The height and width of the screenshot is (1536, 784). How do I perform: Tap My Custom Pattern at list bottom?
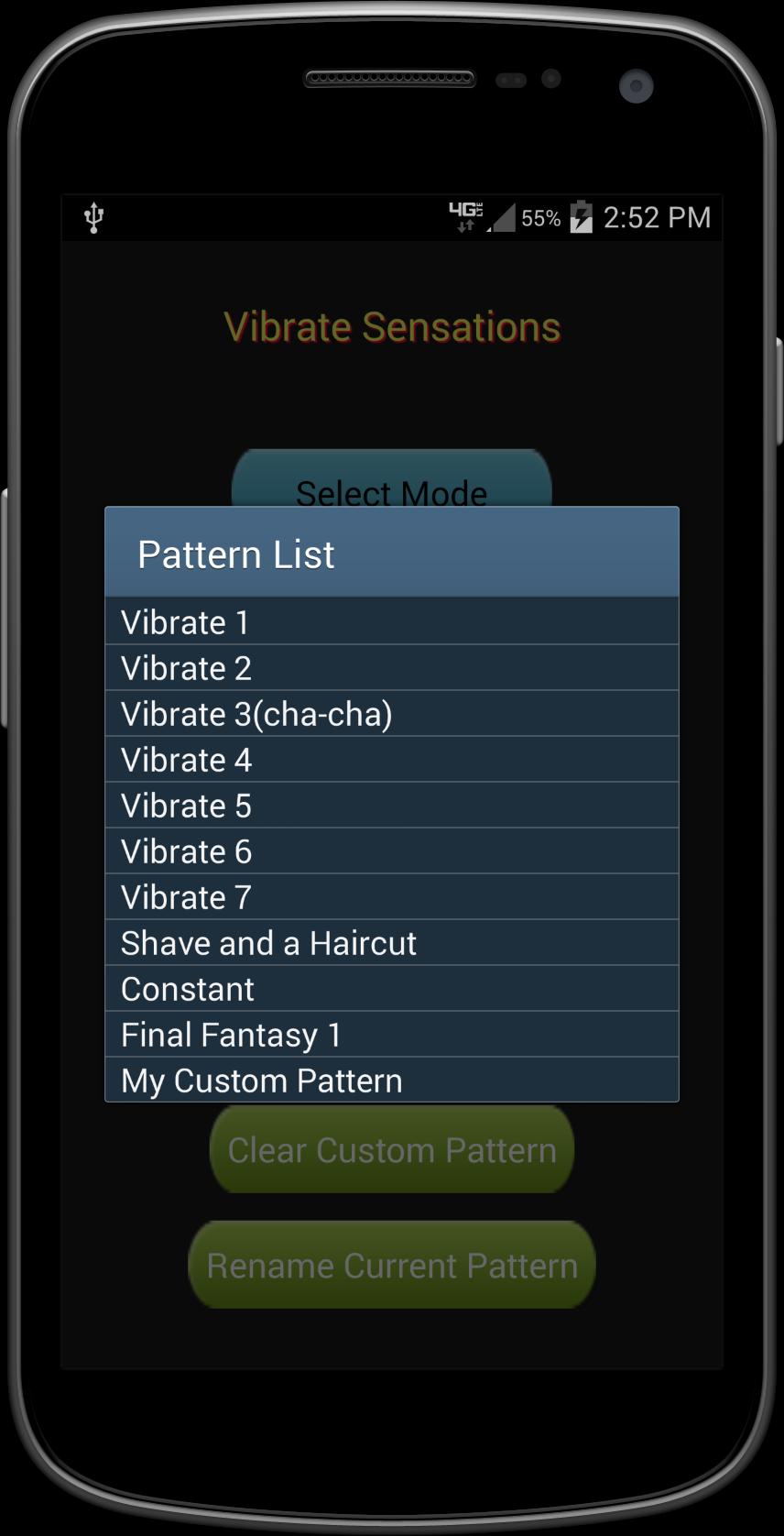tap(392, 1080)
